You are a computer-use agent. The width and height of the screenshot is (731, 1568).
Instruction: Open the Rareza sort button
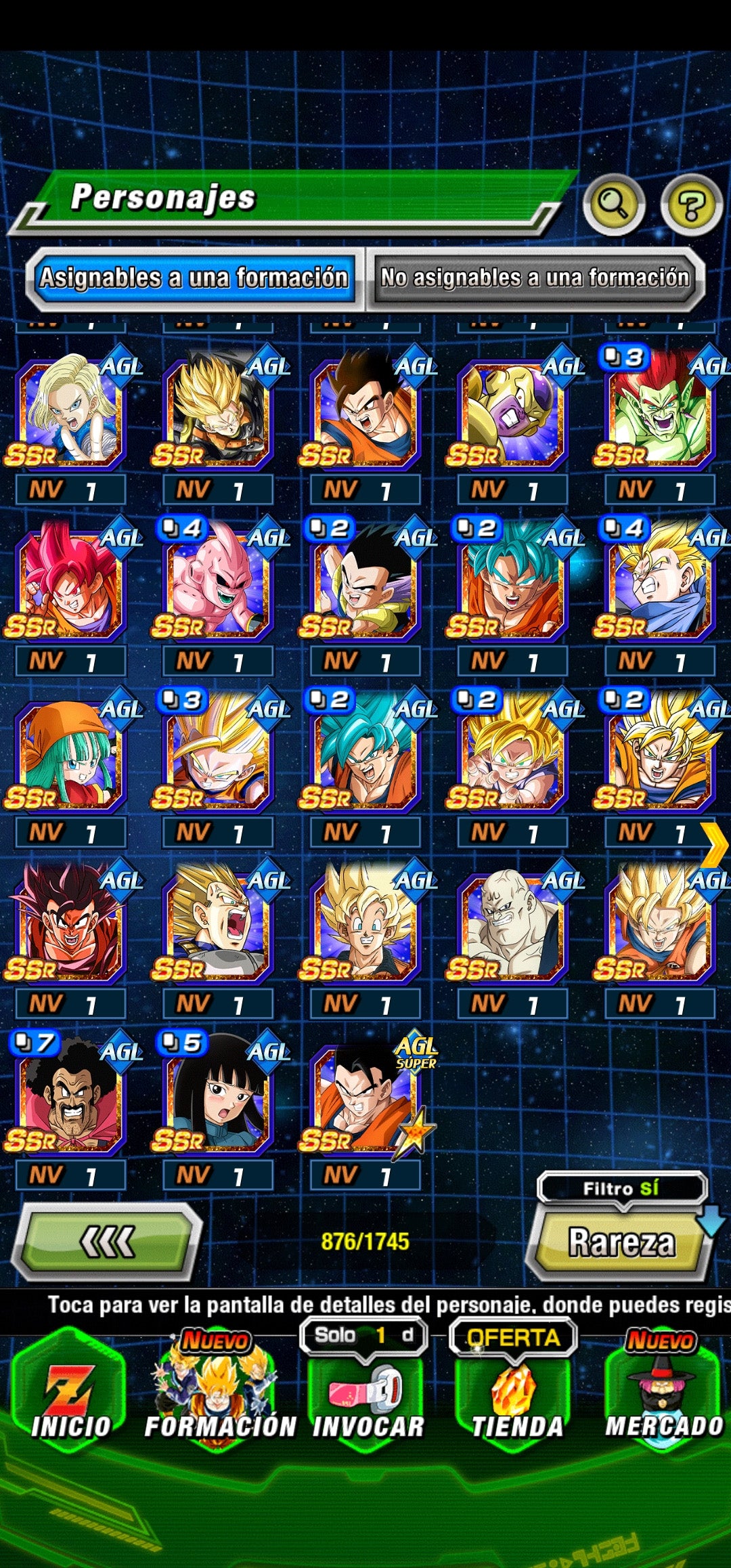[621, 1243]
